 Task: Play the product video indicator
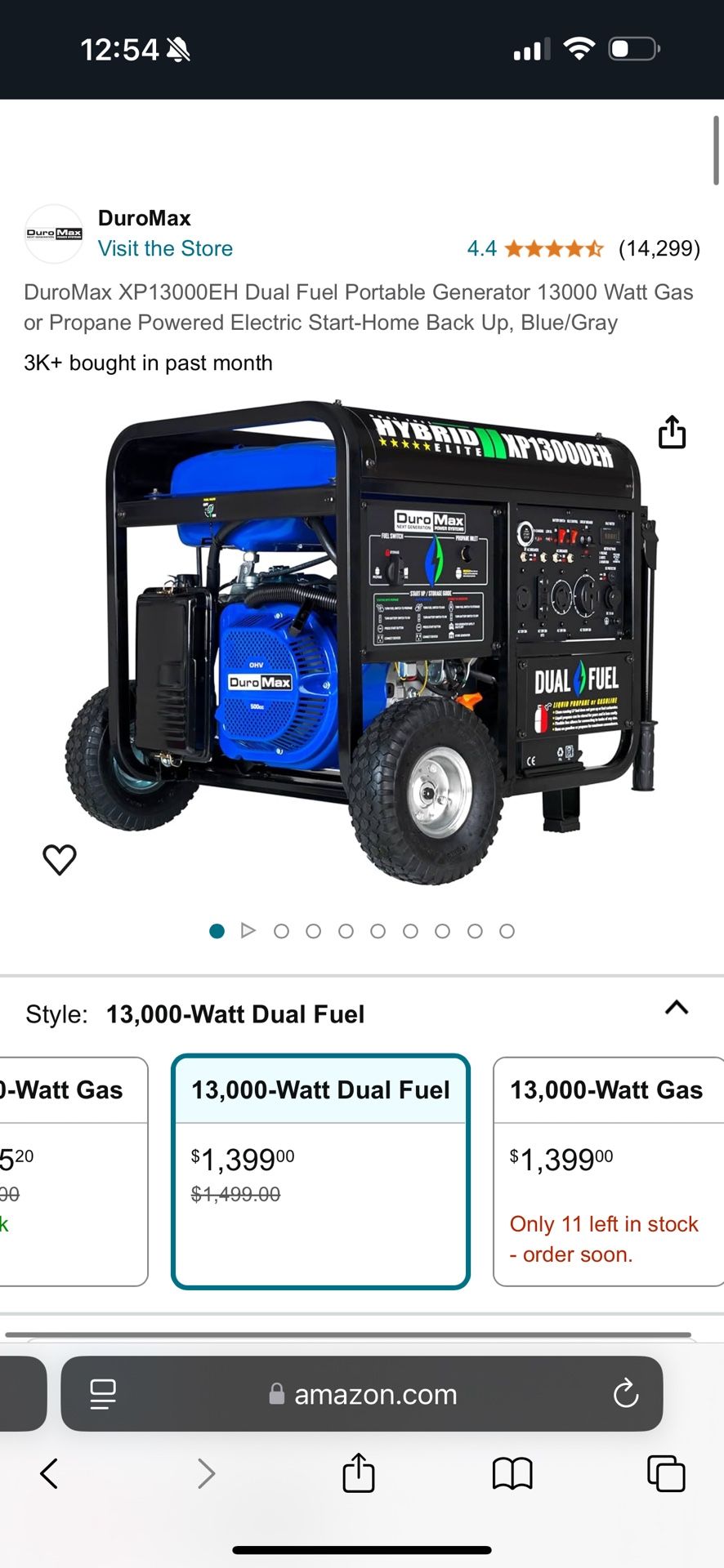click(x=248, y=931)
